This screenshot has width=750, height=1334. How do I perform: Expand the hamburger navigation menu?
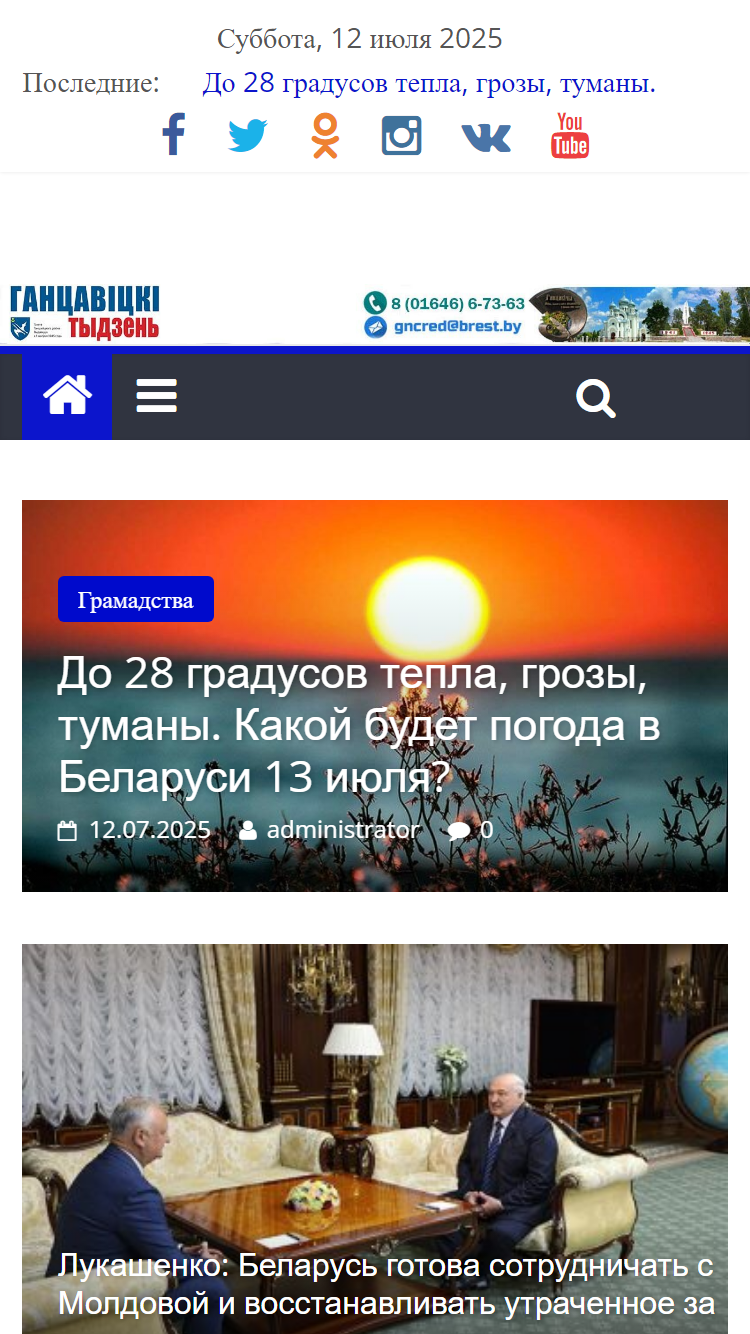(x=157, y=396)
